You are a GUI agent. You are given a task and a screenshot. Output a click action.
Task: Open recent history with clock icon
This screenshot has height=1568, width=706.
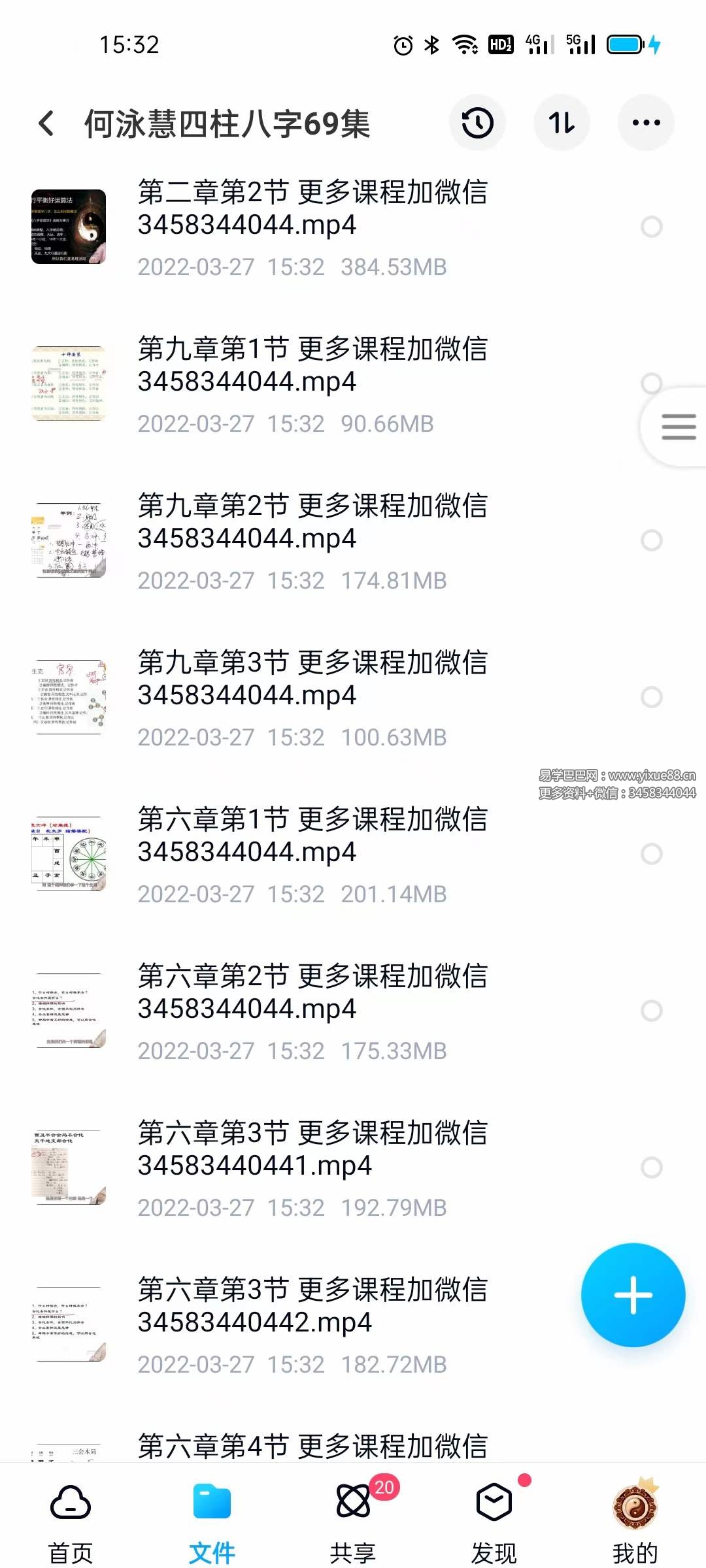tap(478, 122)
